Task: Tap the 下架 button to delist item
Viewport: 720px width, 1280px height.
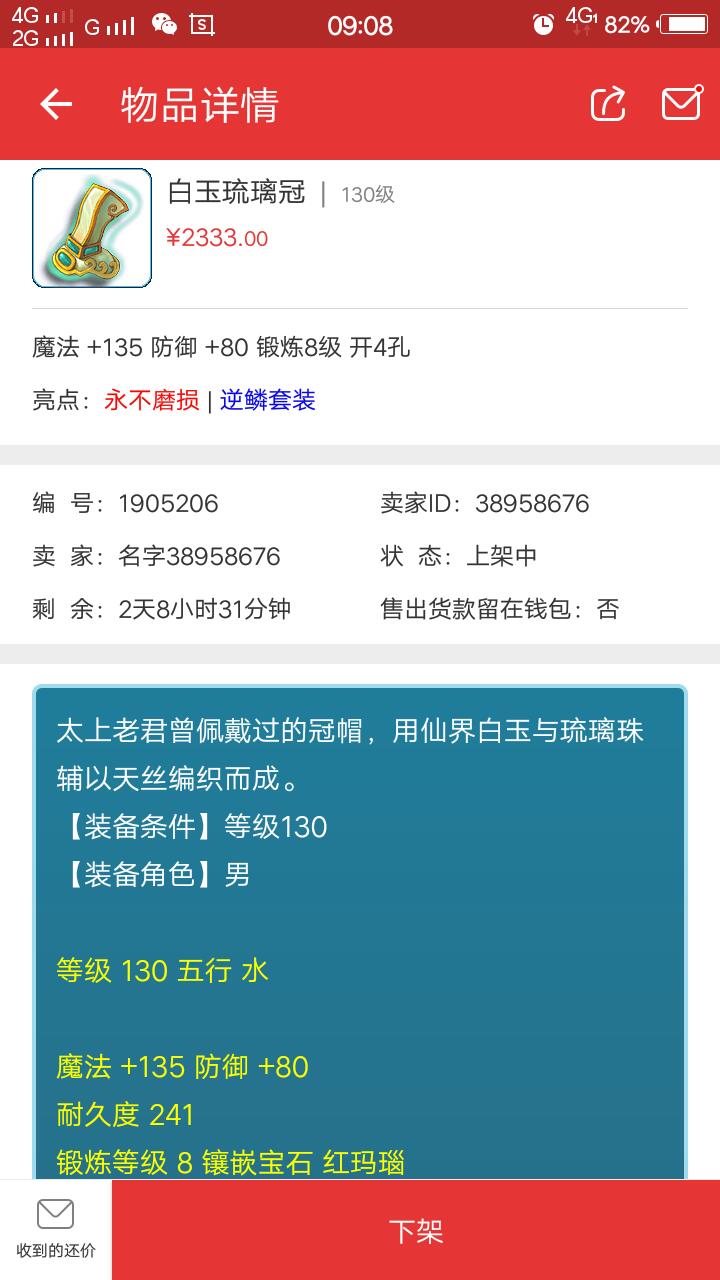Action: (x=416, y=1231)
